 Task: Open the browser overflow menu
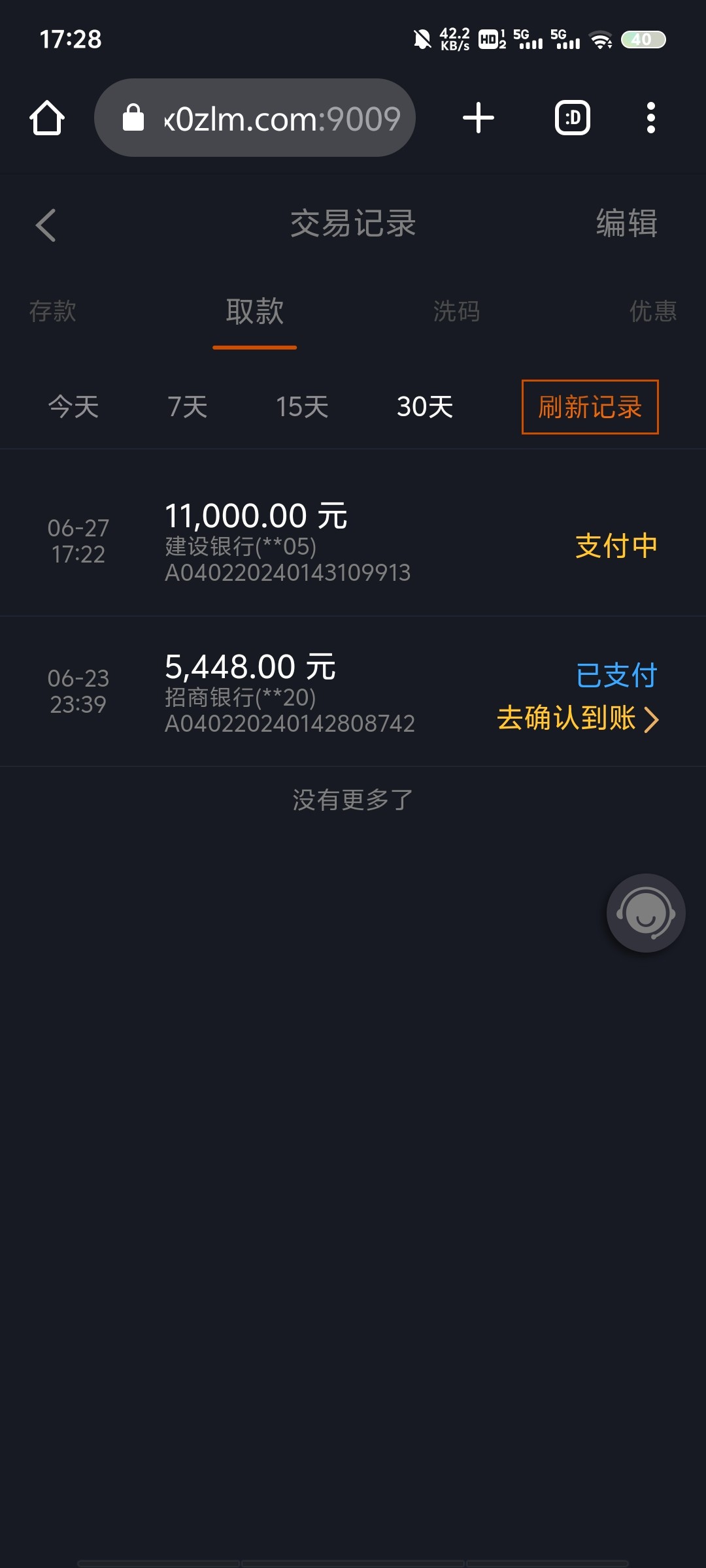(650, 118)
